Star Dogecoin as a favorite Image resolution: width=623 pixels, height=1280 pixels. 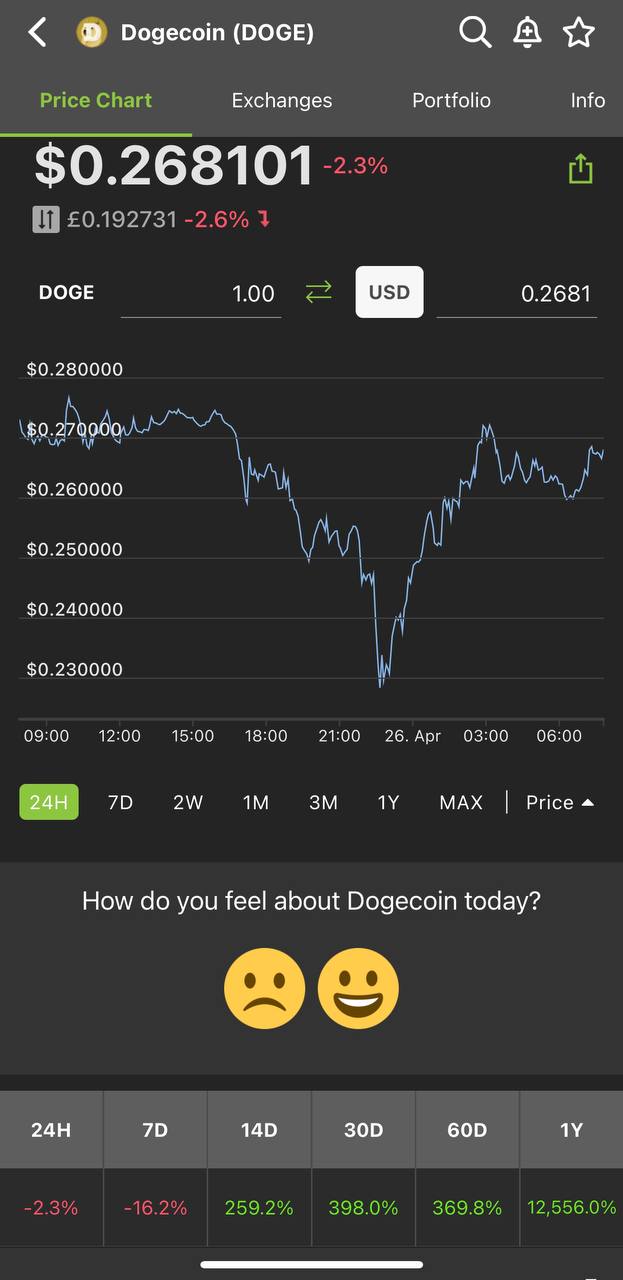click(579, 33)
